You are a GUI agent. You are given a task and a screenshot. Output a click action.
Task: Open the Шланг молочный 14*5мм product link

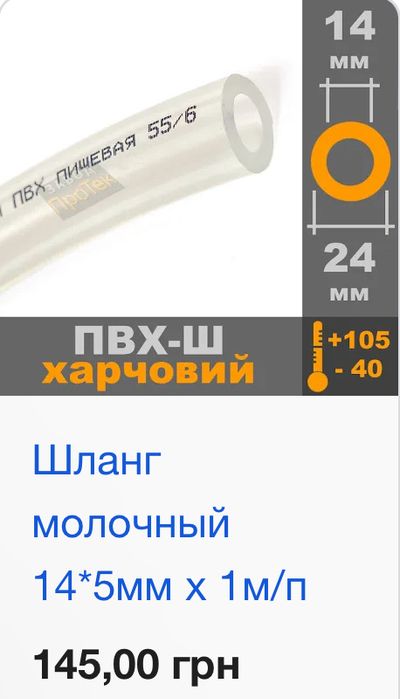tap(170, 525)
